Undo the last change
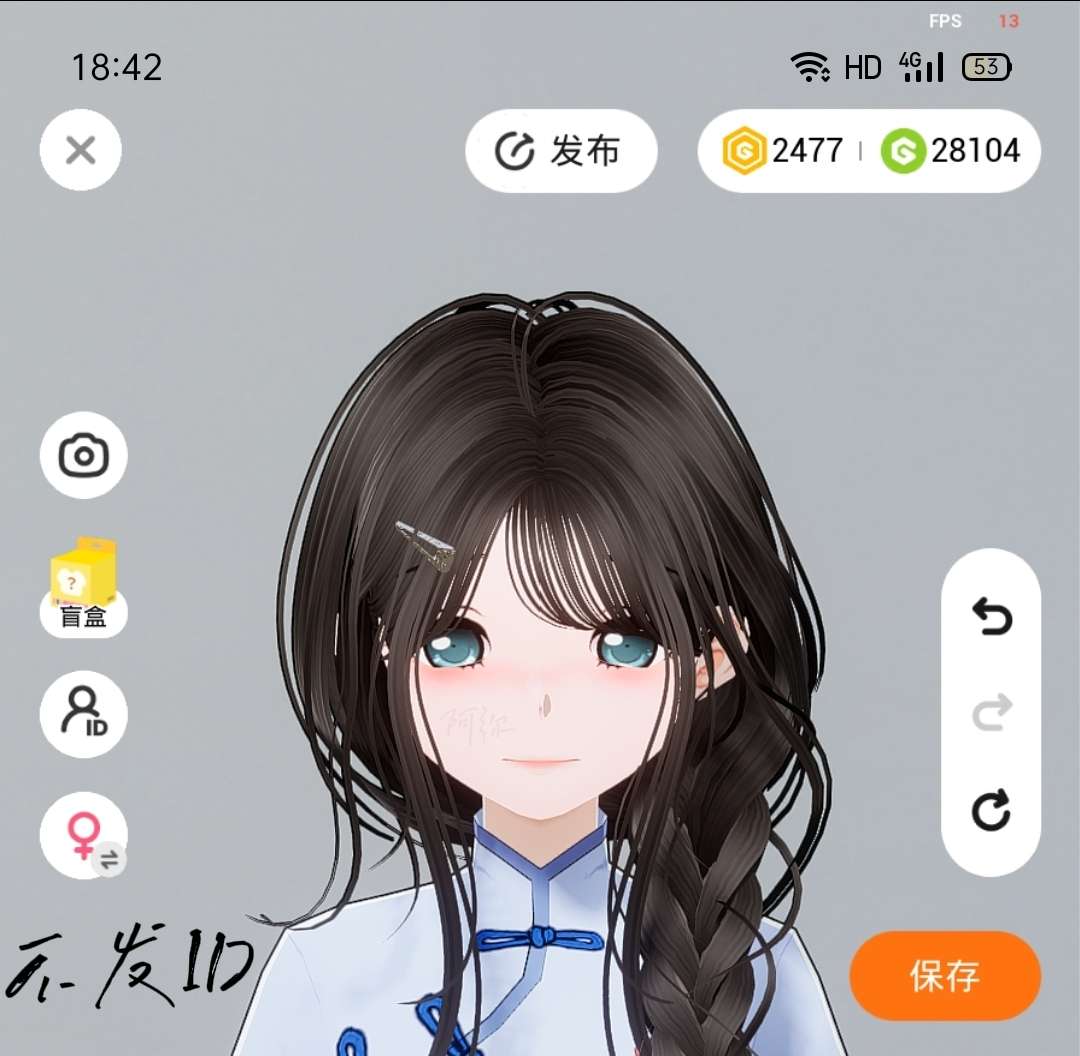 click(x=990, y=616)
